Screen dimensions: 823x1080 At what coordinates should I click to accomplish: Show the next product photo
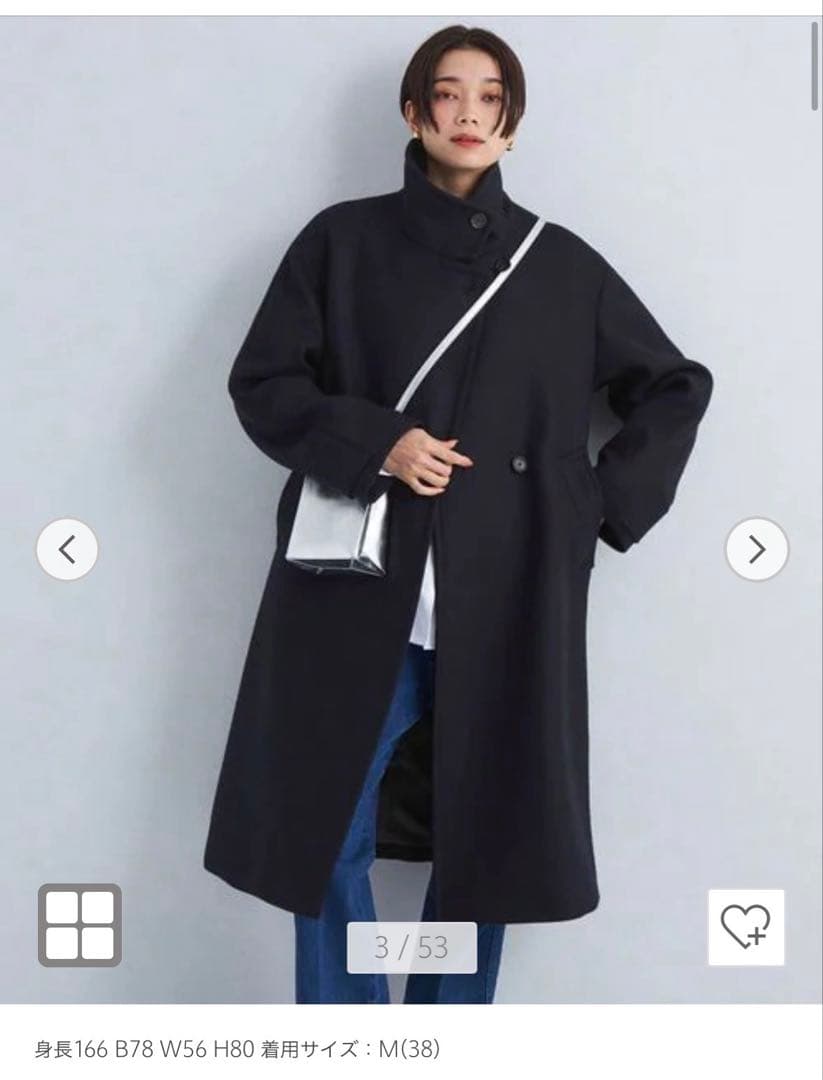[756, 549]
